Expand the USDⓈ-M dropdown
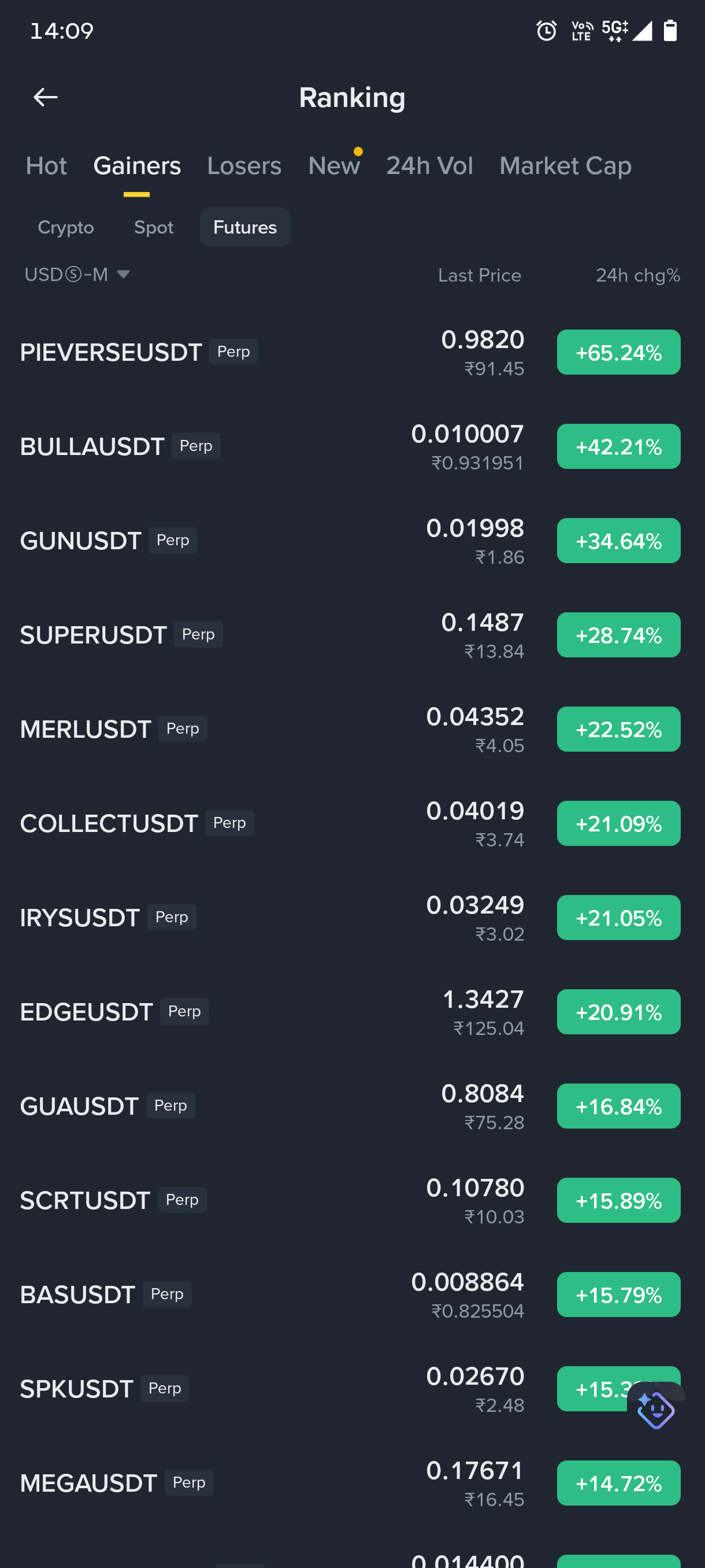The width and height of the screenshot is (705, 1568). pos(77,275)
